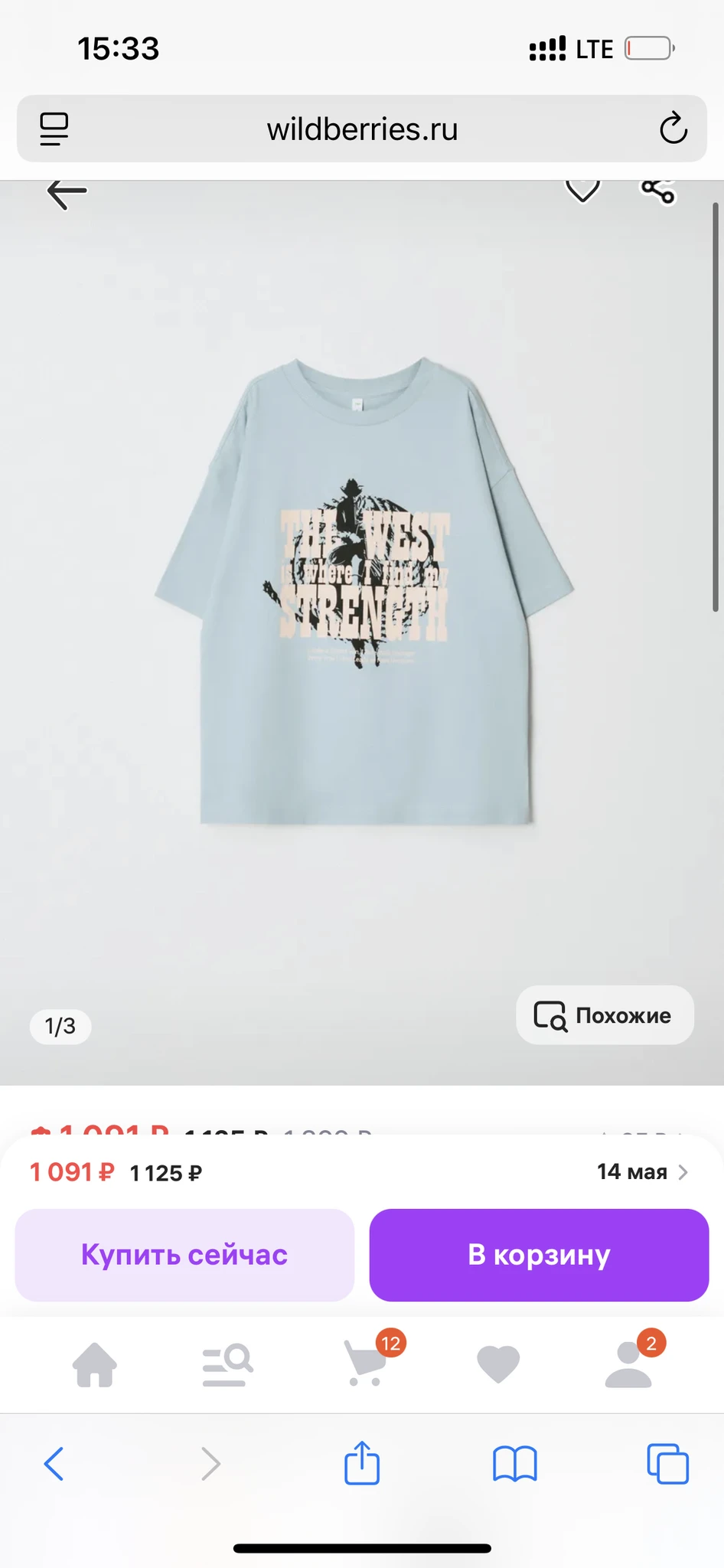Screen dimensions: 724x1568
Task: Tap the wildberries.ru address bar
Action: (362, 129)
